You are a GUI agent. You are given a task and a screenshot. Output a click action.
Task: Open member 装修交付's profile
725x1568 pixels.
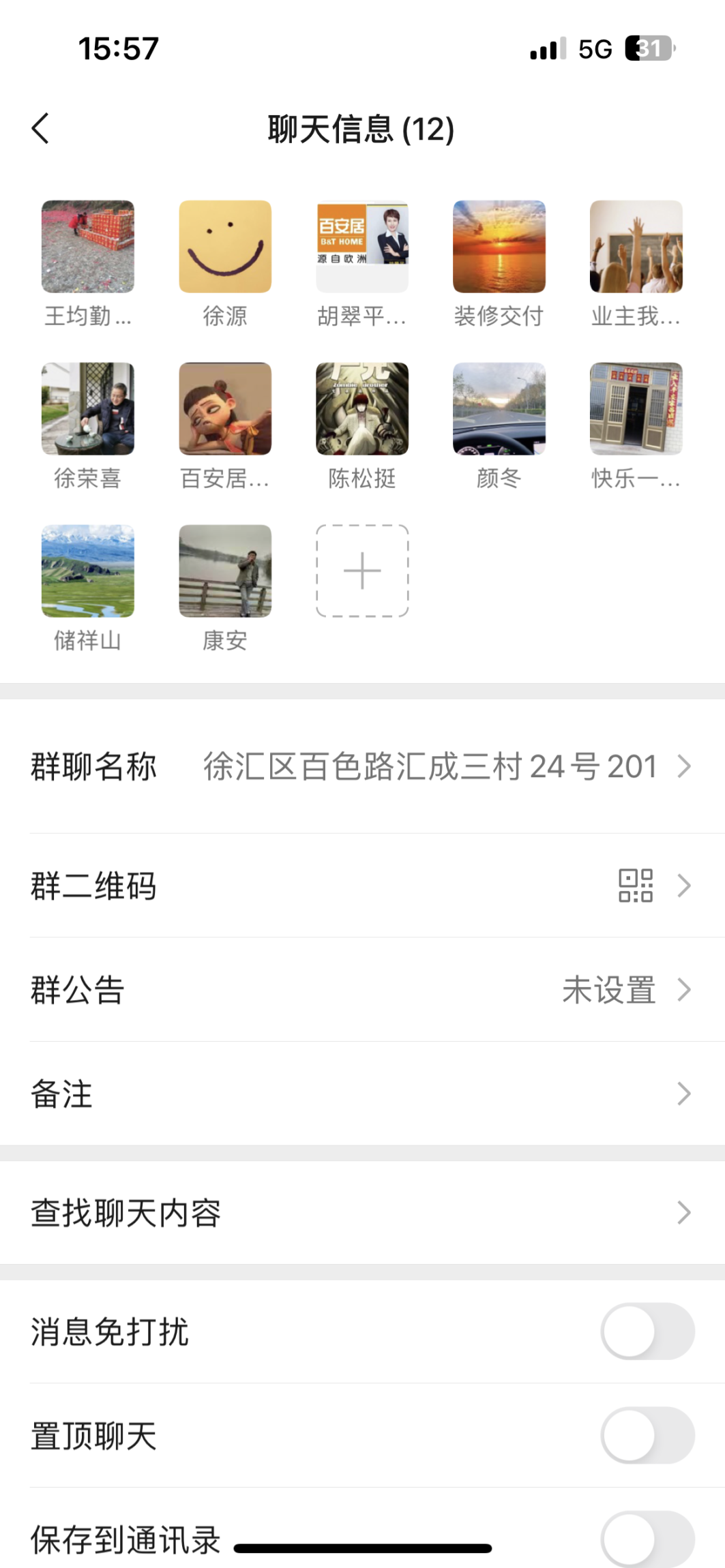pyautogui.click(x=499, y=247)
